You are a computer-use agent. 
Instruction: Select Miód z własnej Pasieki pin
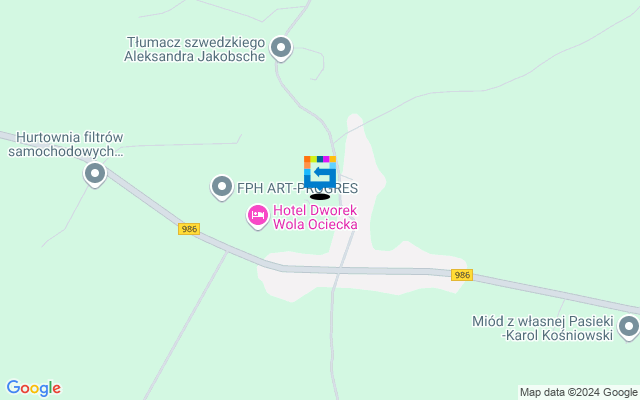pos(628,326)
